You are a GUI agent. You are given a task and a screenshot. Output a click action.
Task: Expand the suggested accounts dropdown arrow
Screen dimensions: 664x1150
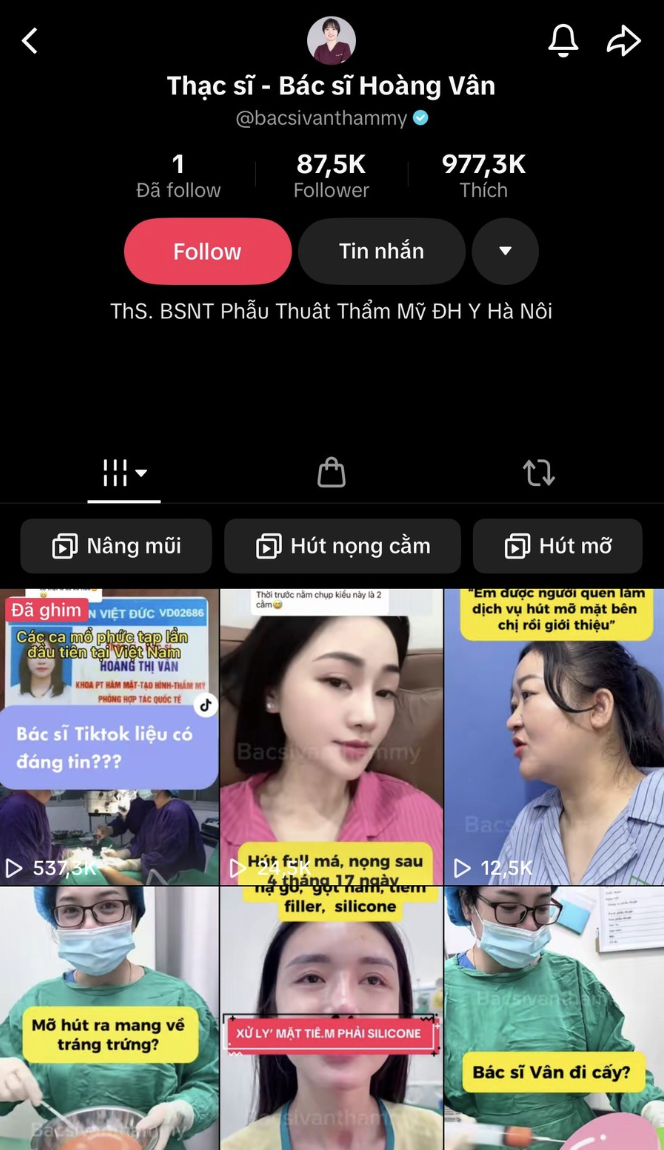505,252
